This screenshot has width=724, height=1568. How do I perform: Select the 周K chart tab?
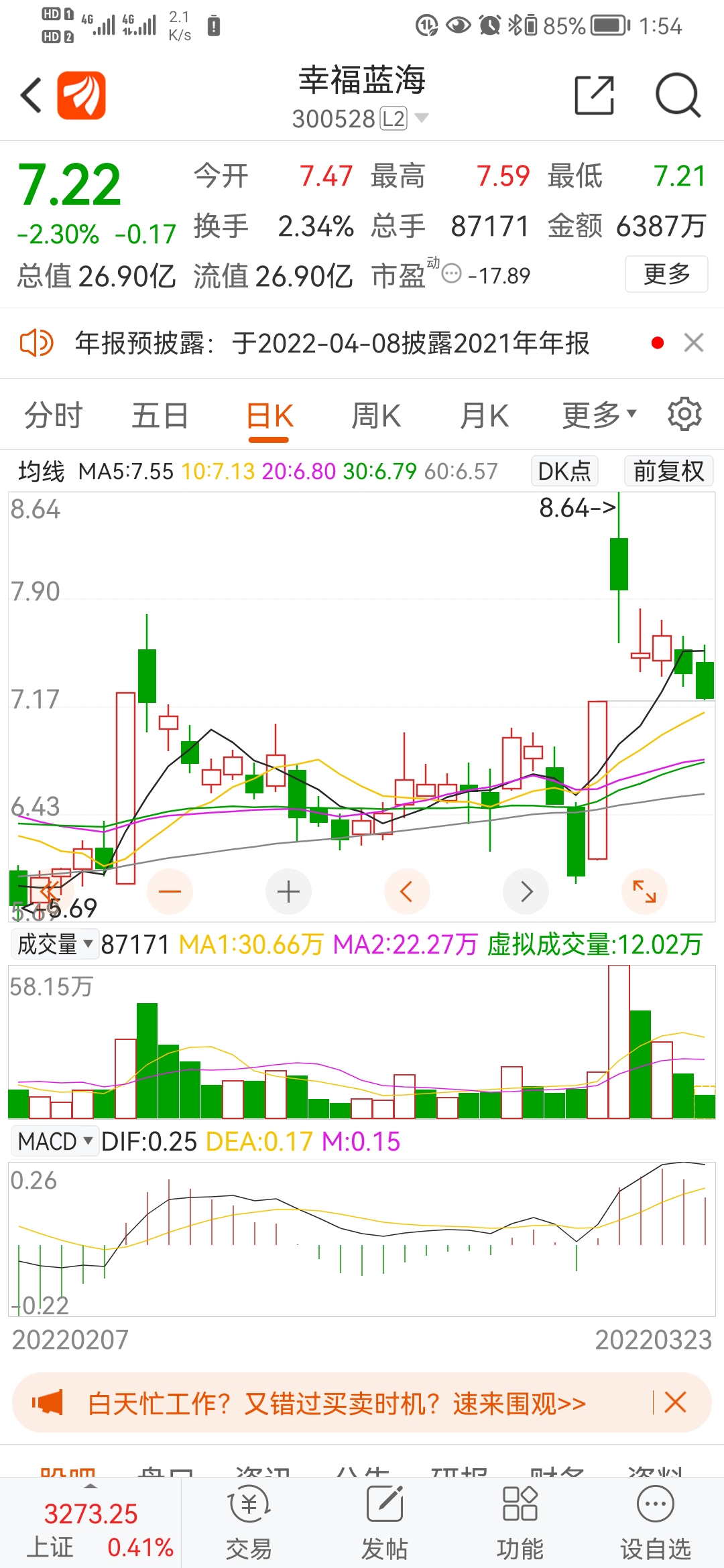(x=376, y=415)
